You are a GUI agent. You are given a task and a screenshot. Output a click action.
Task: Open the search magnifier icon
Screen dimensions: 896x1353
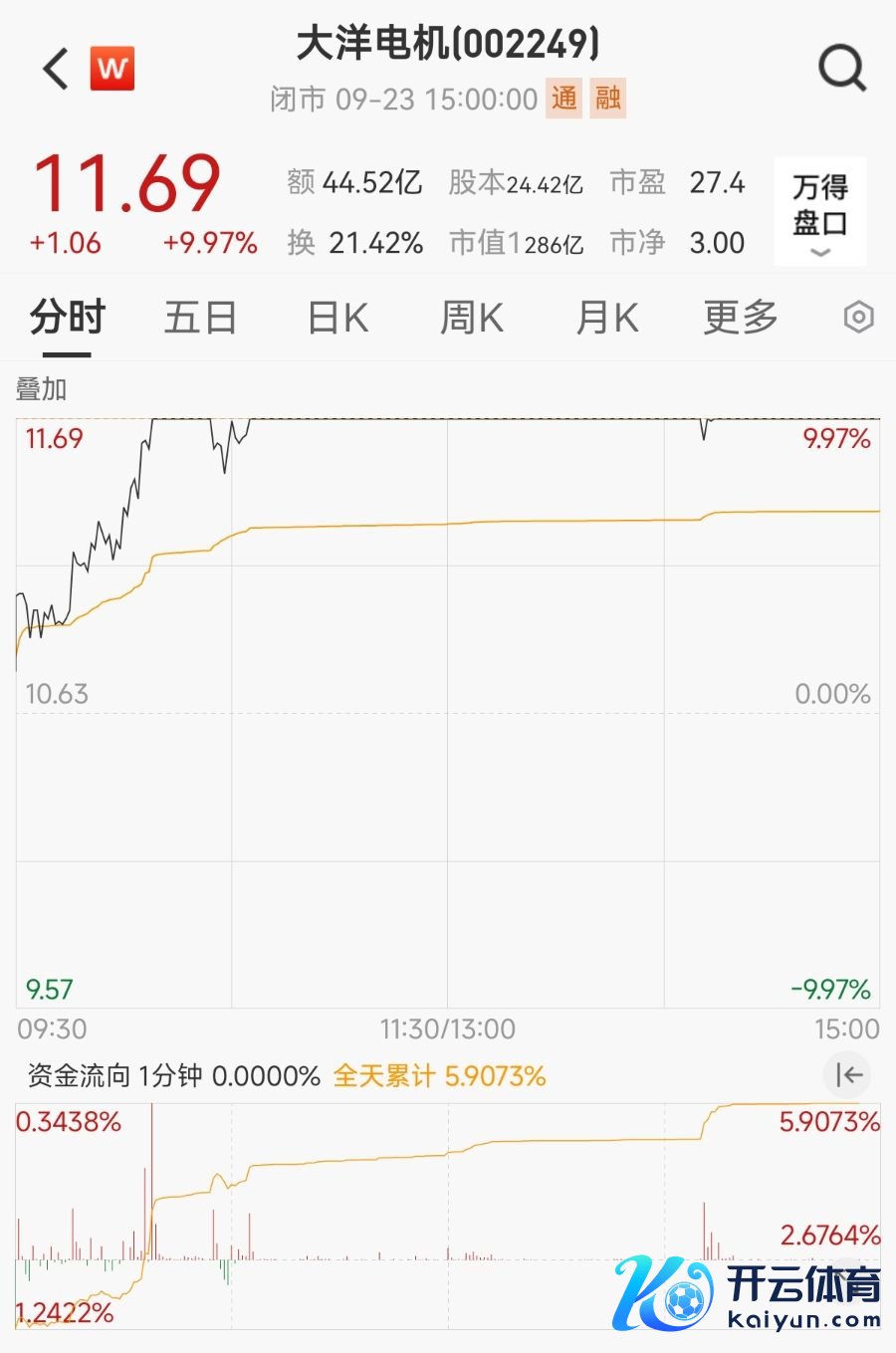pos(842,69)
